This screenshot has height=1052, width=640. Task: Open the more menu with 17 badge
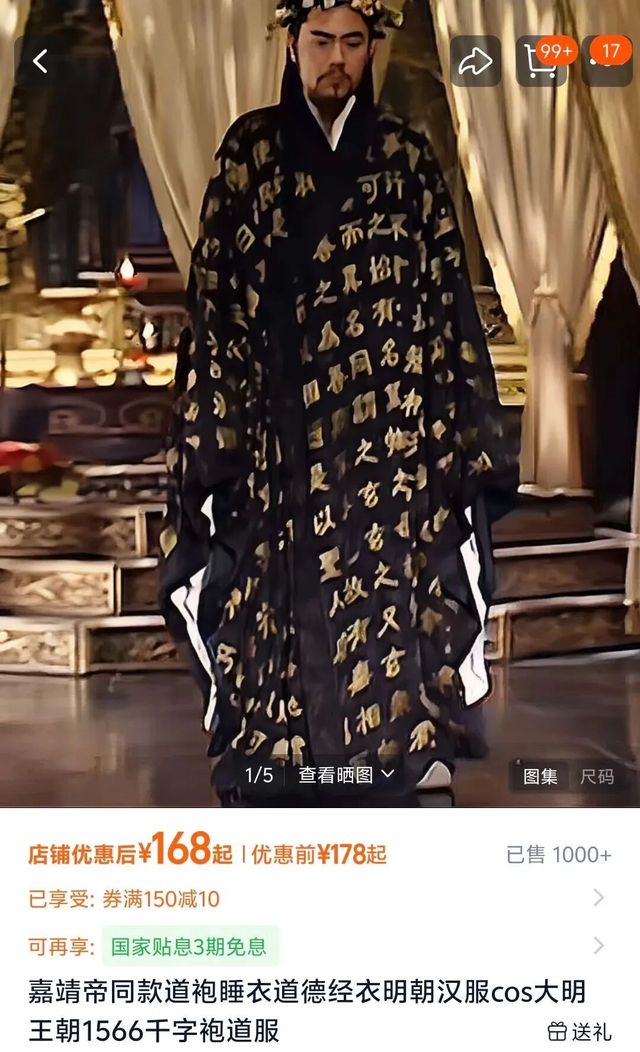[606, 61]
